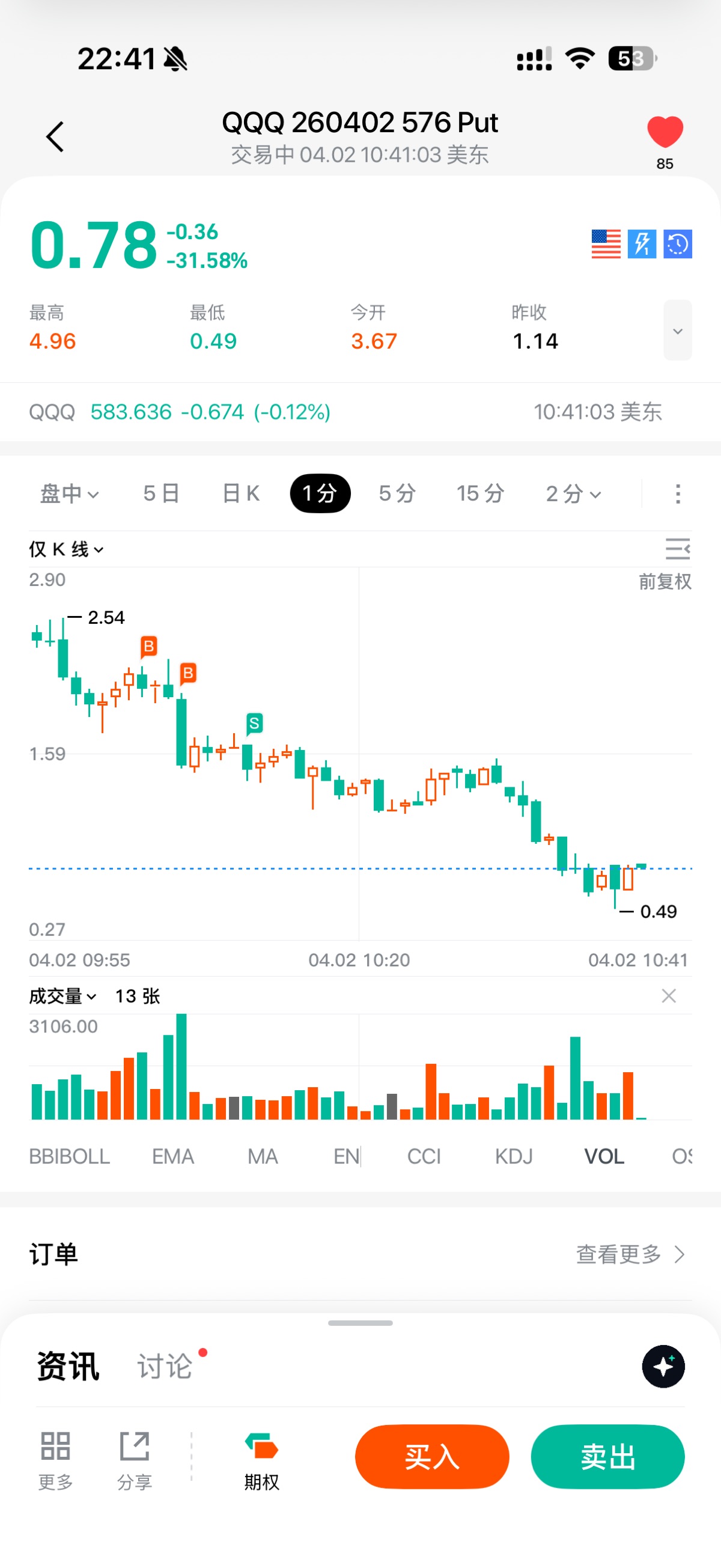This screenshot has width=721, height=1568.
Task: Expand the quote details chevron
Action: 677,331
